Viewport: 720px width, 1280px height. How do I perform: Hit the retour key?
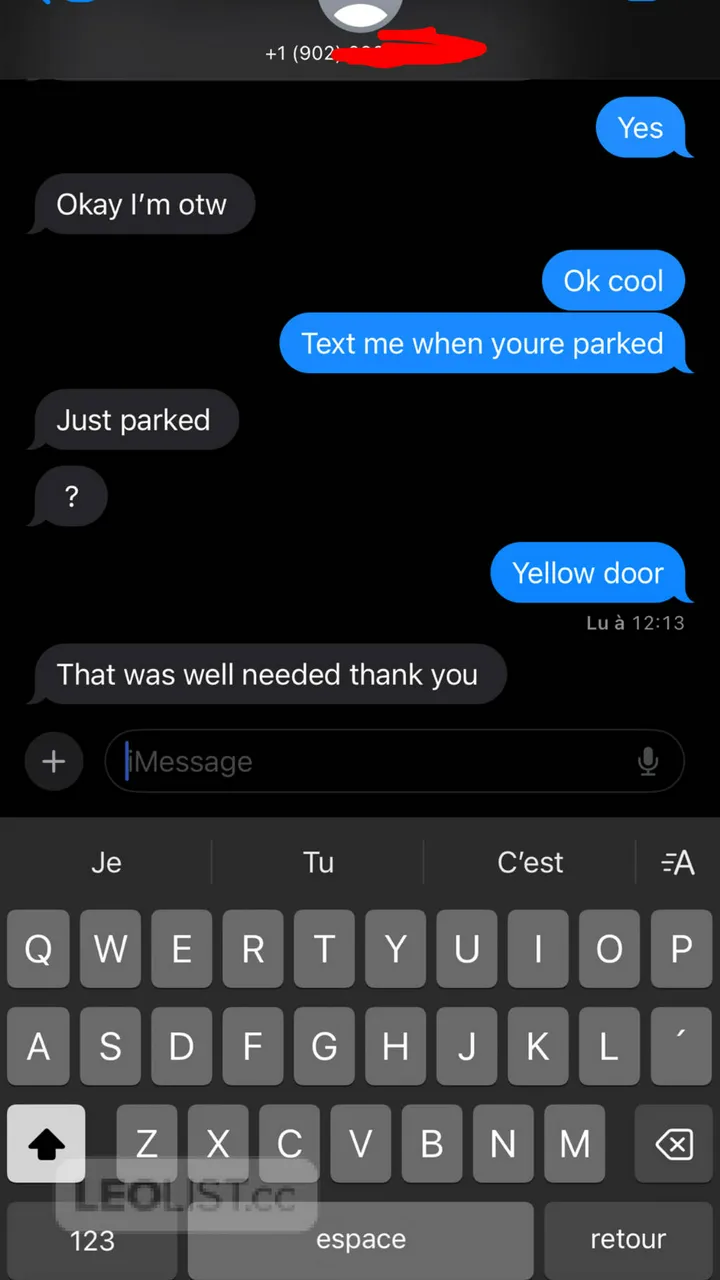tap(628, 1240)
